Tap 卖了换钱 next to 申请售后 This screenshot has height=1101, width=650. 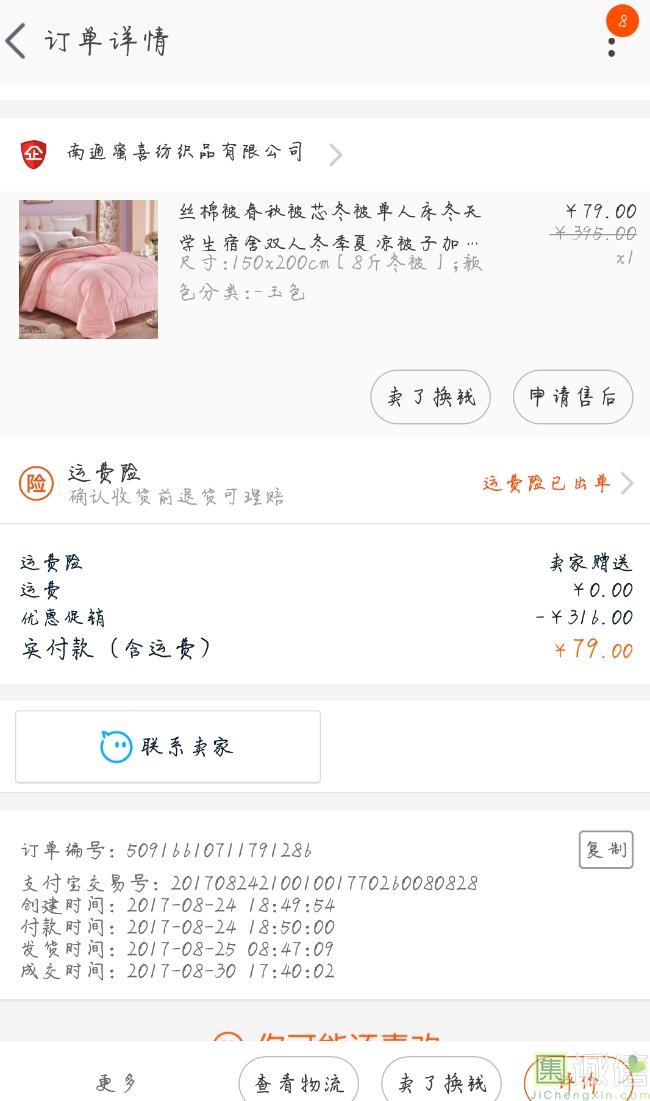click(431, 397)
